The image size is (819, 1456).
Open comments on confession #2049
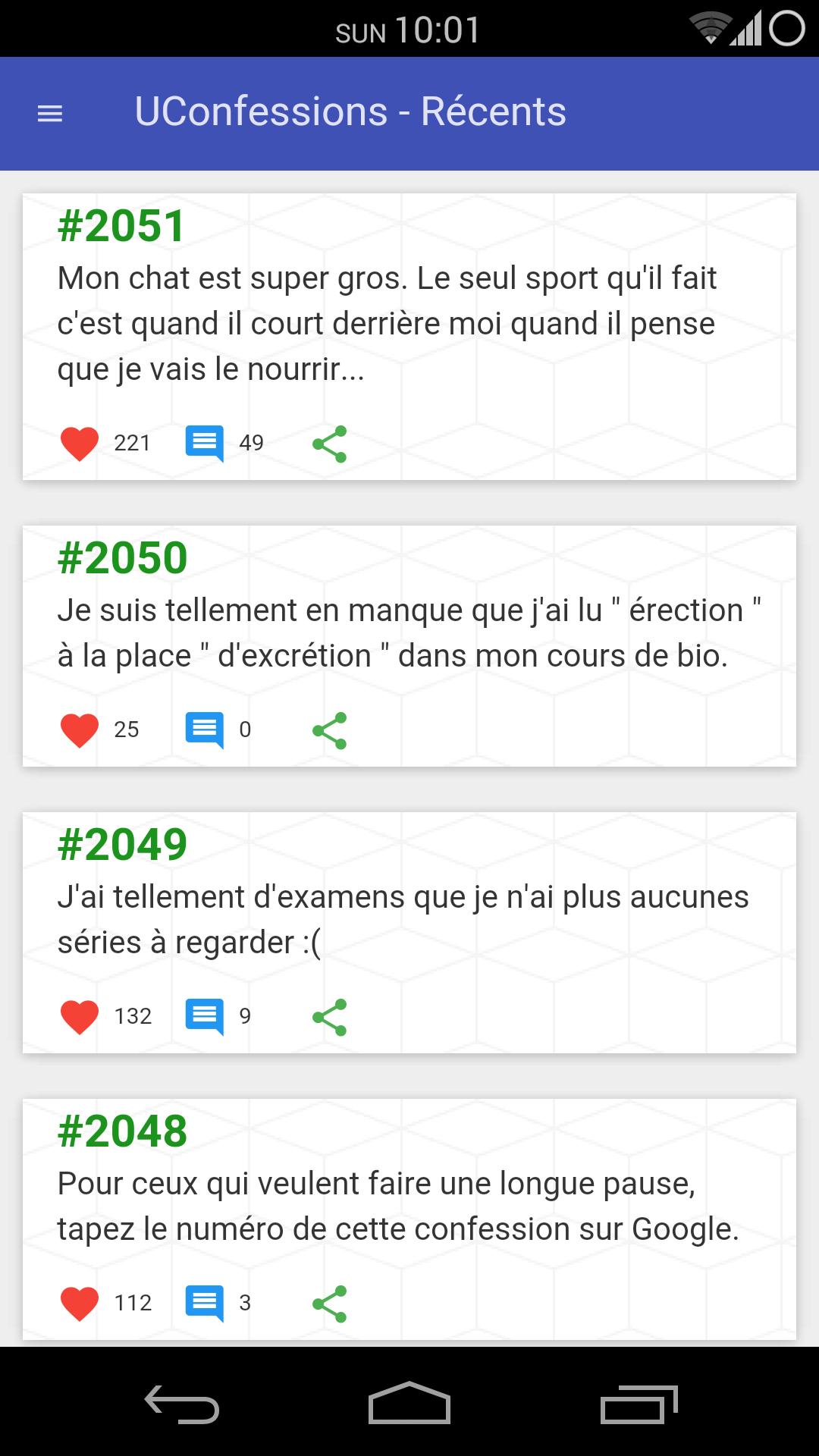tap(205, 1017)
